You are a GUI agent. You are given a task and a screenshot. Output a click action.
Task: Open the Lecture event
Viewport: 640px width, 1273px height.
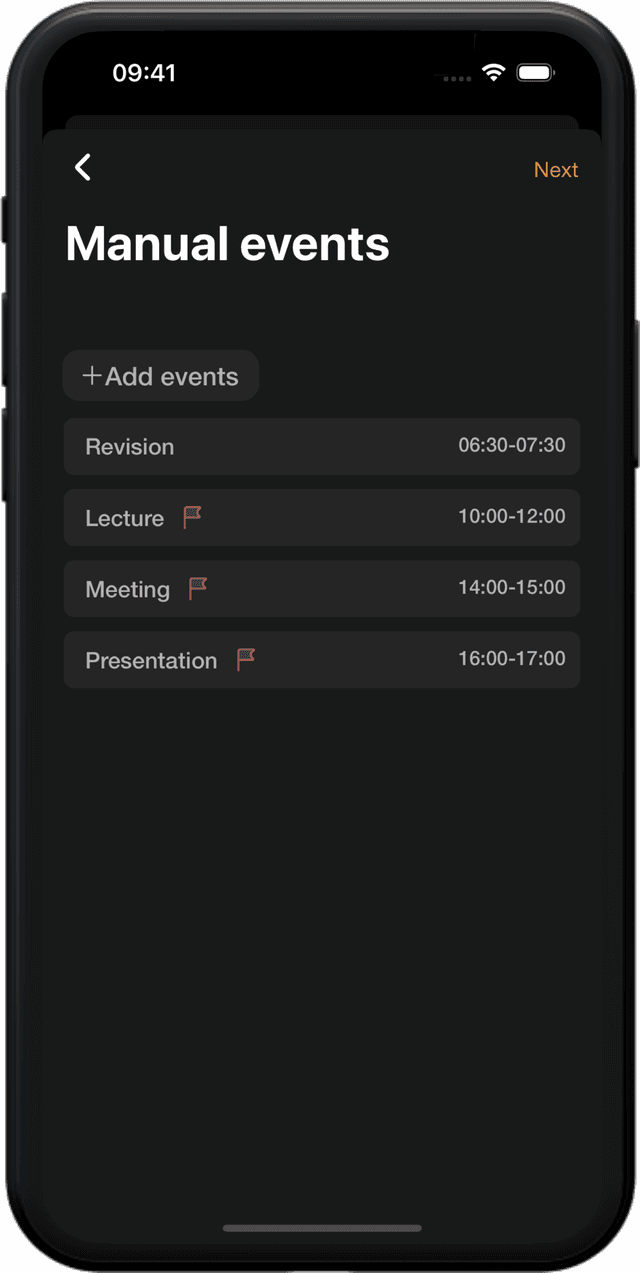pos(322,517)
